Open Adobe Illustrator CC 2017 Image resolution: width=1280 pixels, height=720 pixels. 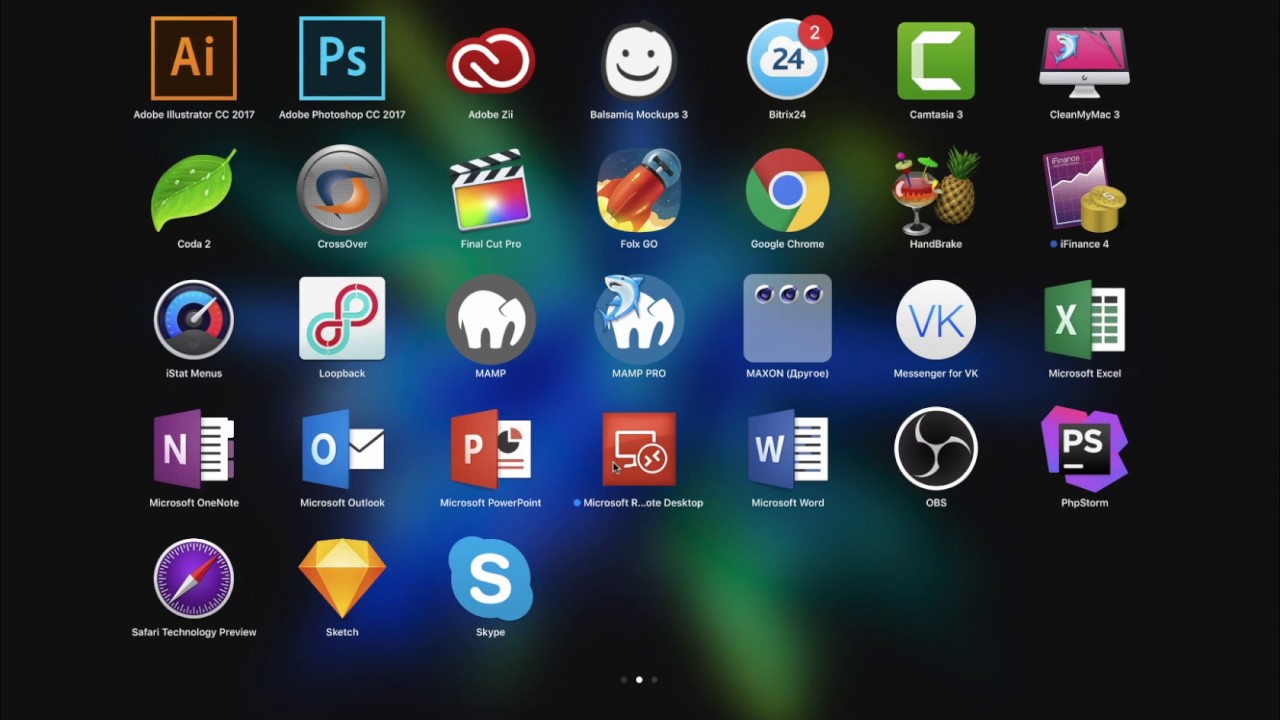pyautogui.click(x=194, y=60)
